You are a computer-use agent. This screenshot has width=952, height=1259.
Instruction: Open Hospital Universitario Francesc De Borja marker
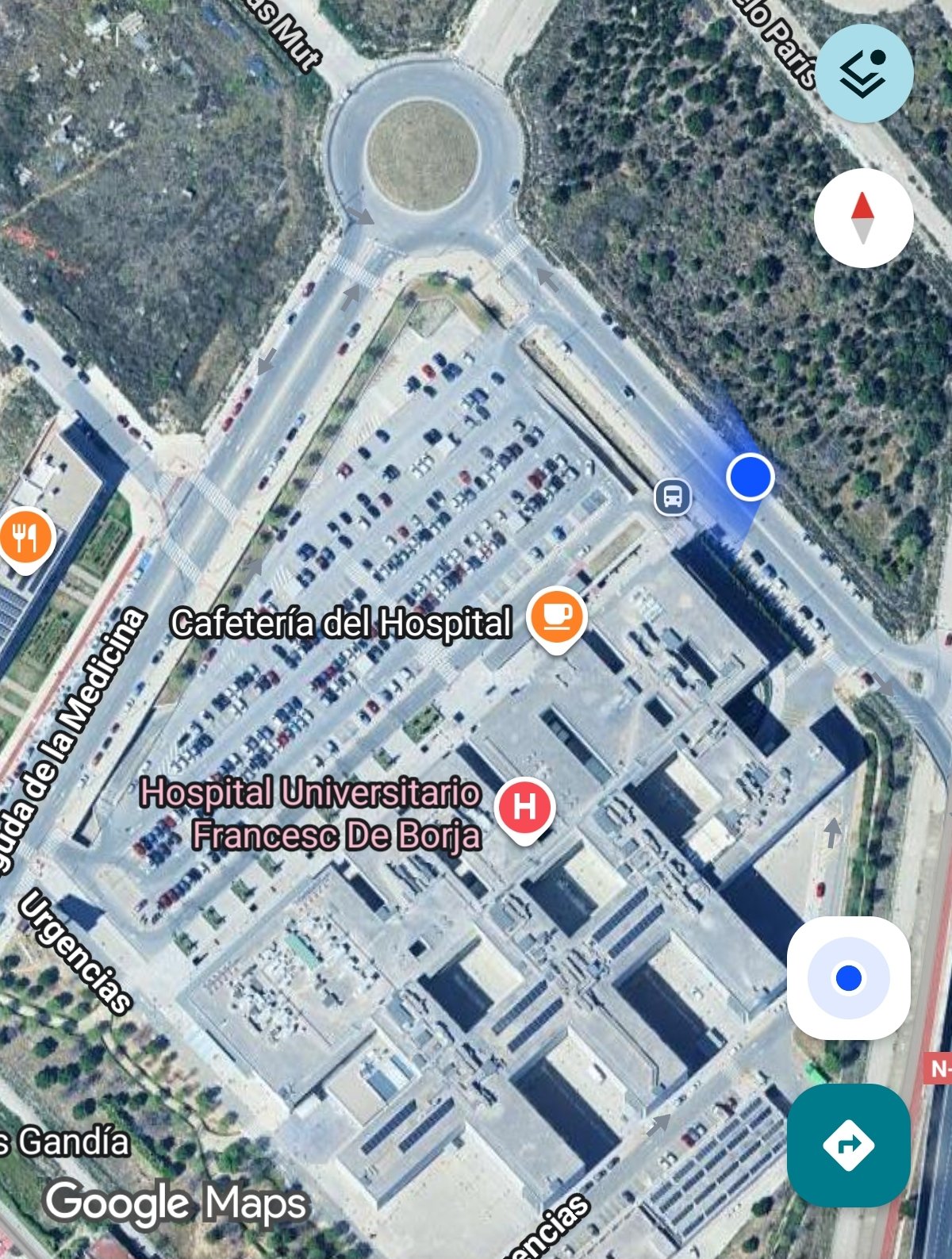tap(524, 808)
